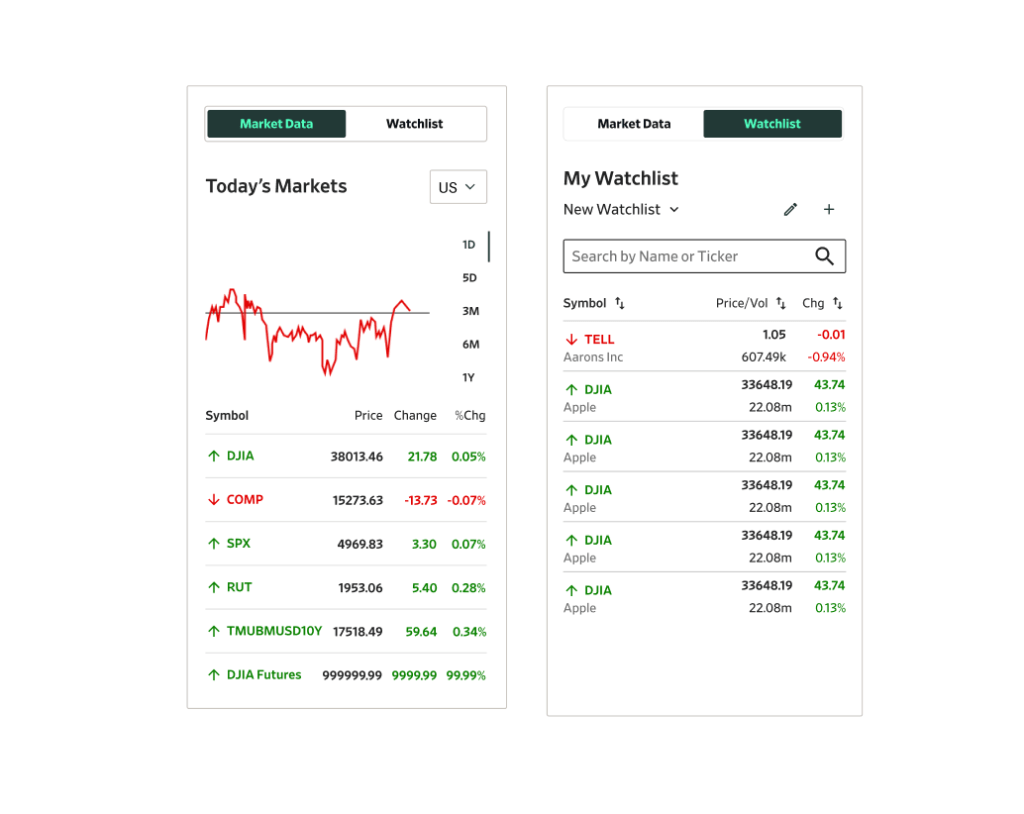The image size is (1024, 814).
Task: Open the SPX index row
Action: 345,544
